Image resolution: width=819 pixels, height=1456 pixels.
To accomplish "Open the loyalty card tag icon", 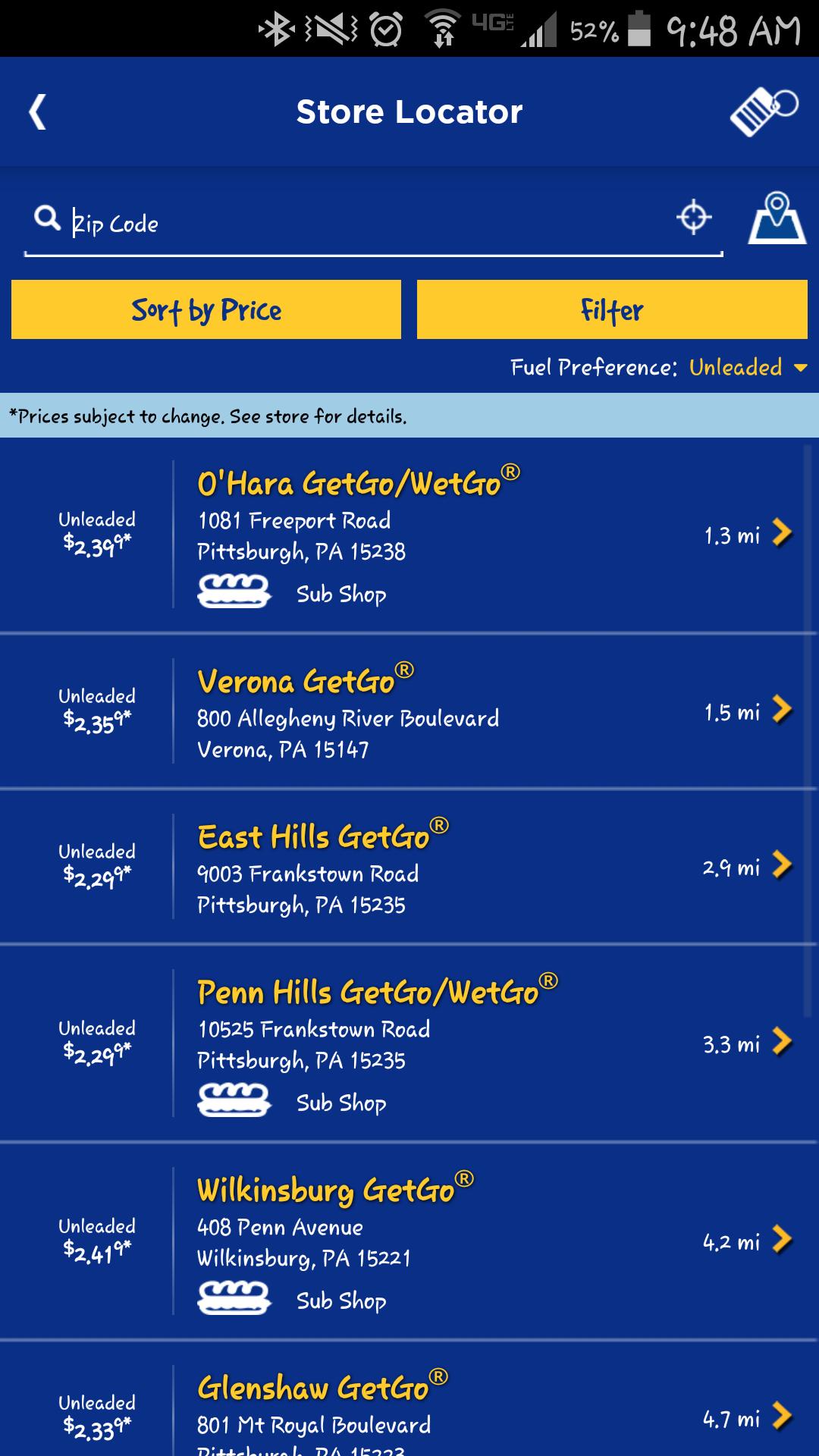I will (763, 112).
